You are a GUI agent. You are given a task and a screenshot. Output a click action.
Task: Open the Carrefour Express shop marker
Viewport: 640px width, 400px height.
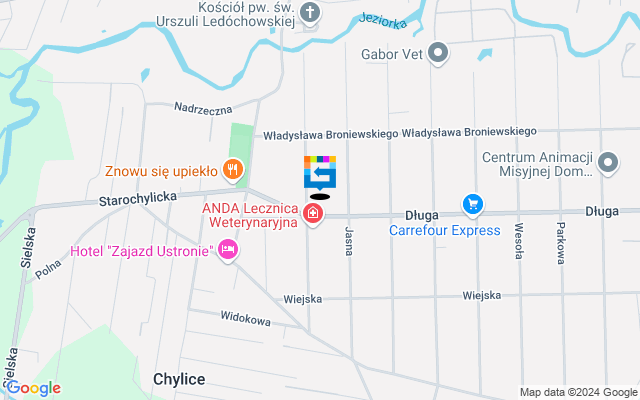click(473, 205)
